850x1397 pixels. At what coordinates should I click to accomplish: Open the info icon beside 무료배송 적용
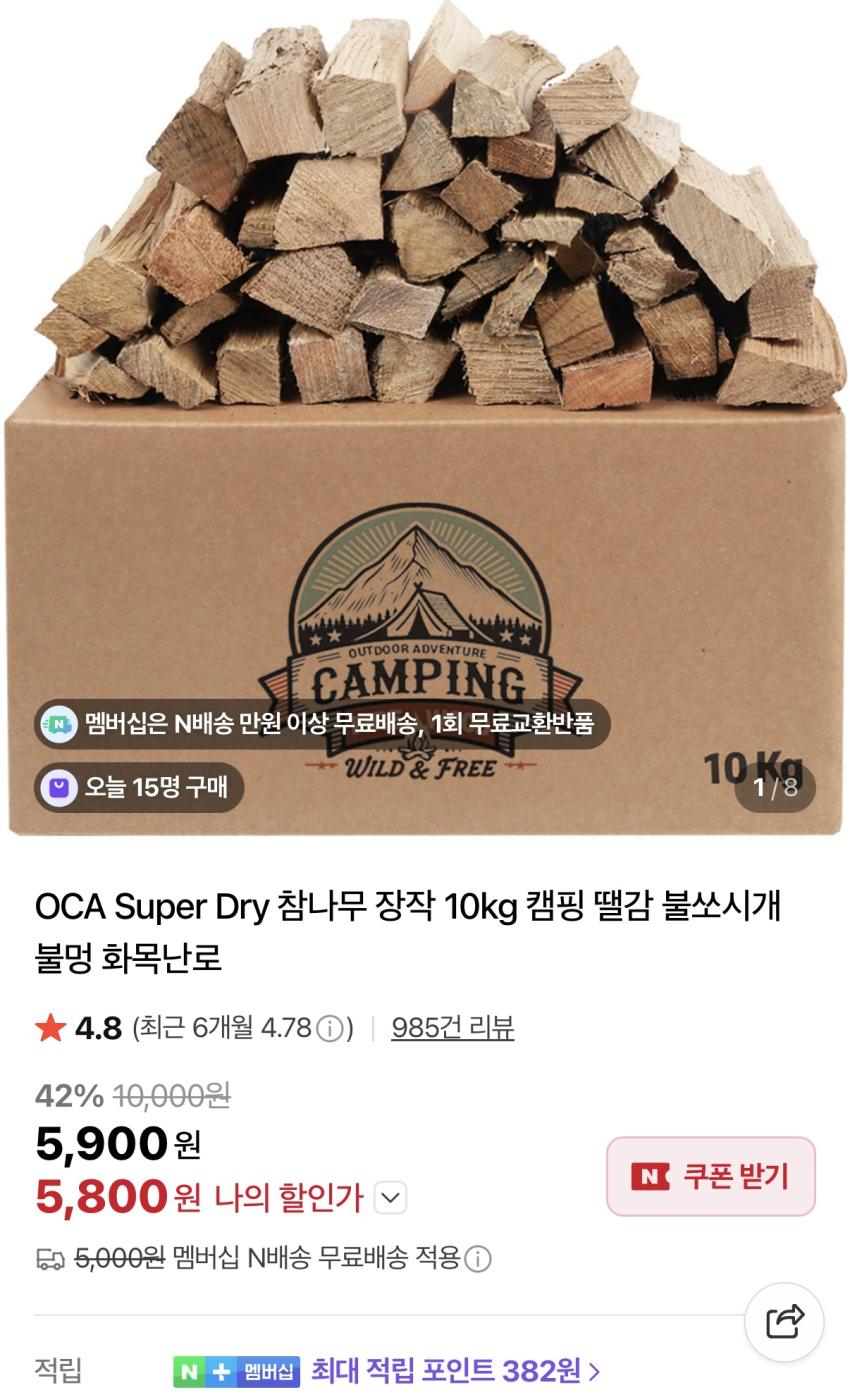pyautogui.click(x=478, y=1258)
